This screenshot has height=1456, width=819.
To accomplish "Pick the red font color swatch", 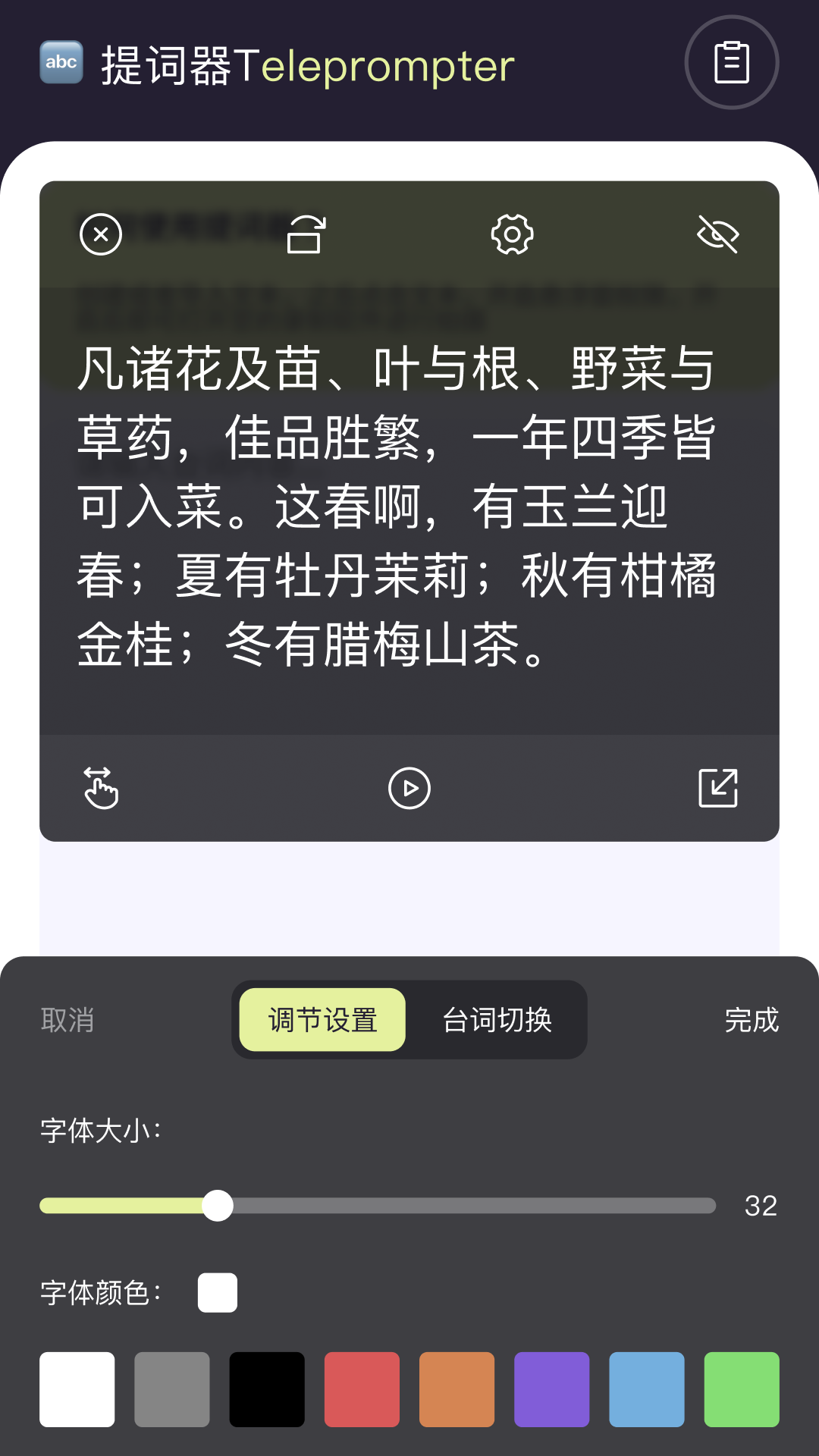I will click(362, 1389).
